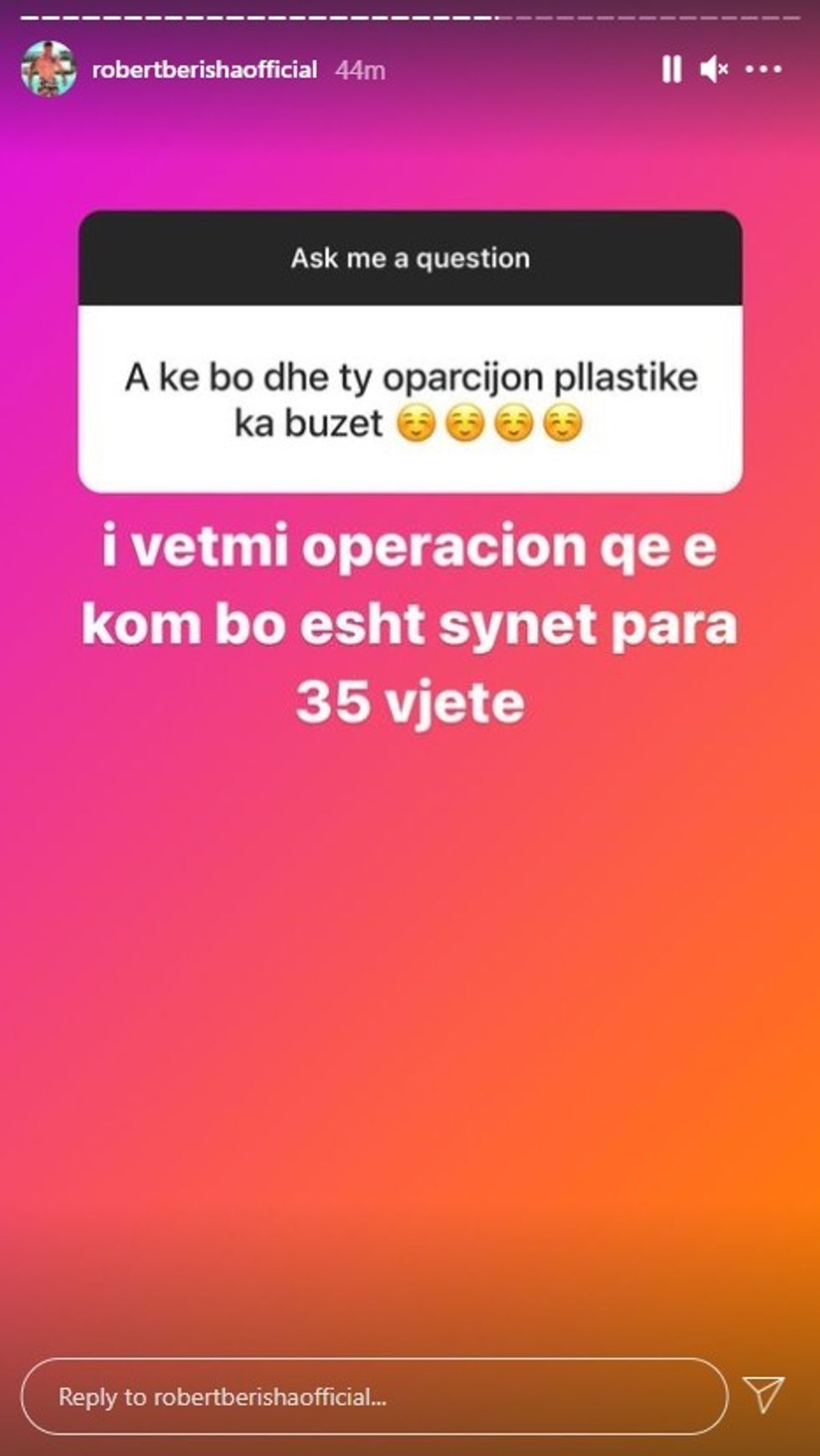Share this story via send icon
This screenshot has width=820, height=1456.
point(763,1395)
